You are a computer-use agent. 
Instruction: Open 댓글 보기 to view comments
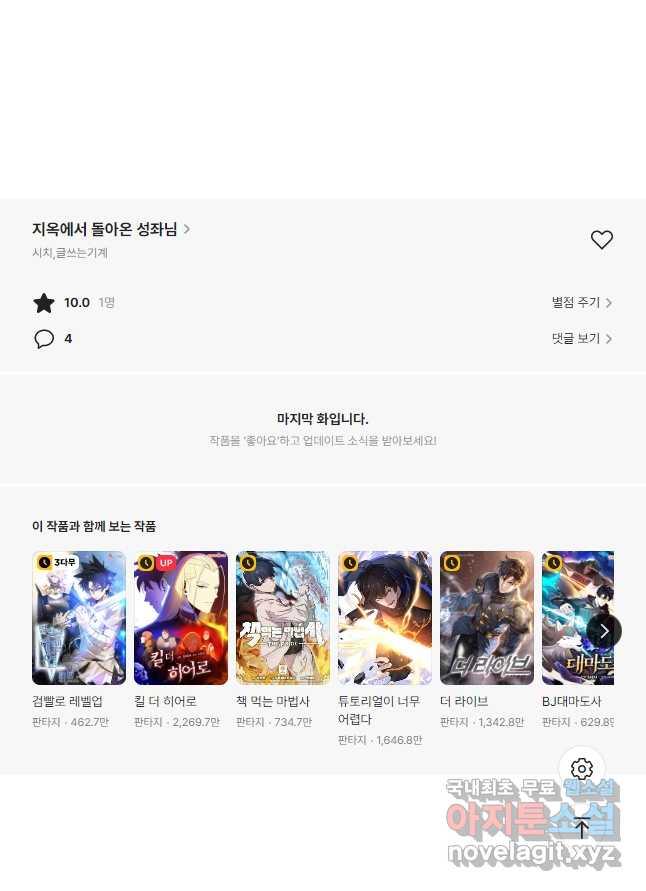click(581, 339)
